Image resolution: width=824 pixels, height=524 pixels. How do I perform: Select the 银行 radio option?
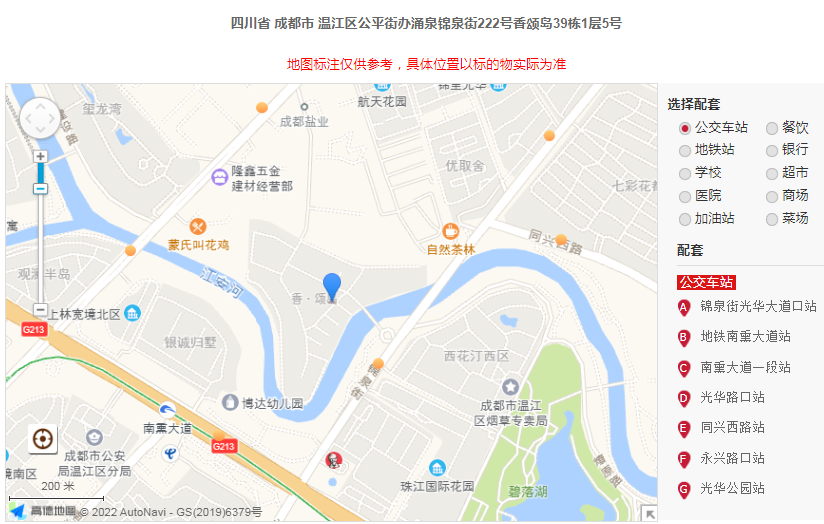pos(772,150)
